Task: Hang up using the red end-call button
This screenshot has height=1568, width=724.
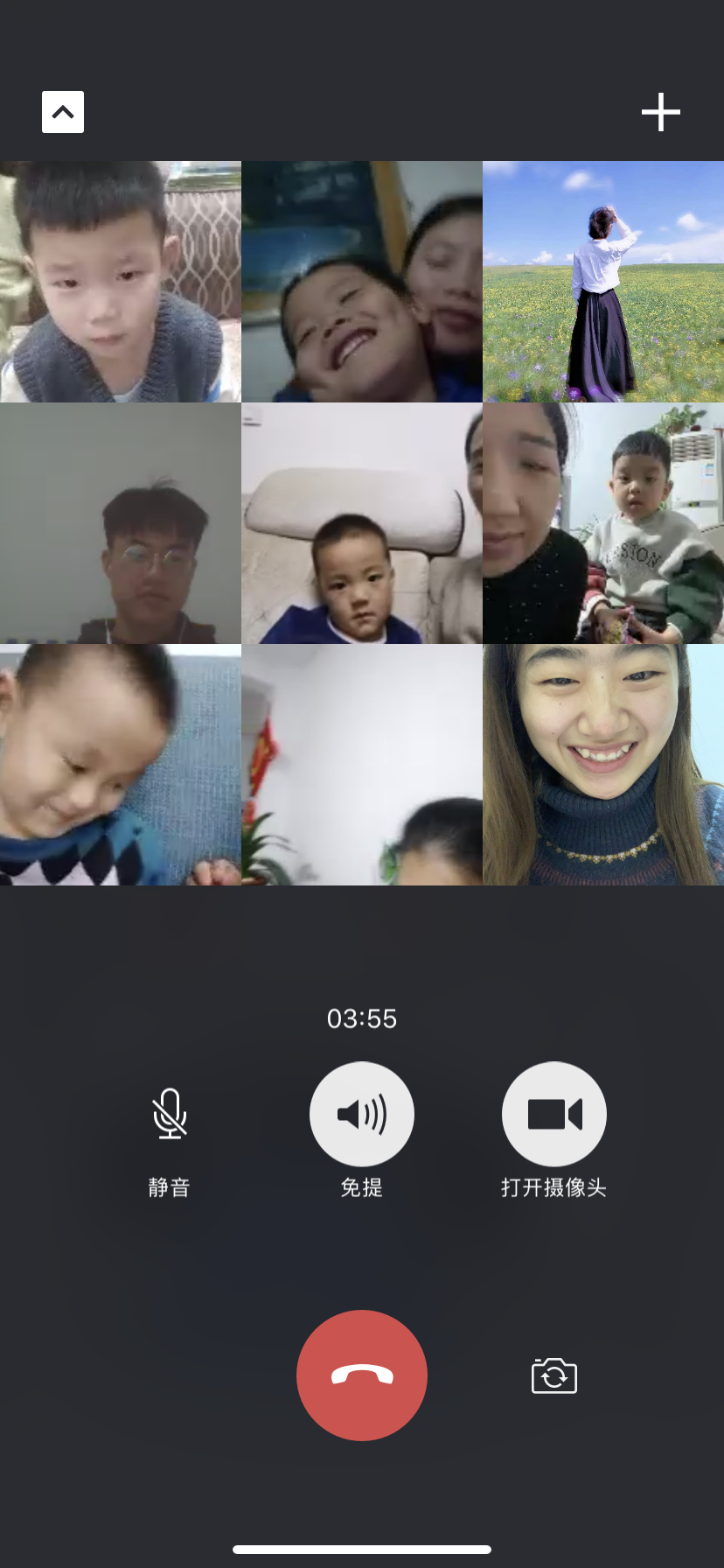Action: [362, 1375]
